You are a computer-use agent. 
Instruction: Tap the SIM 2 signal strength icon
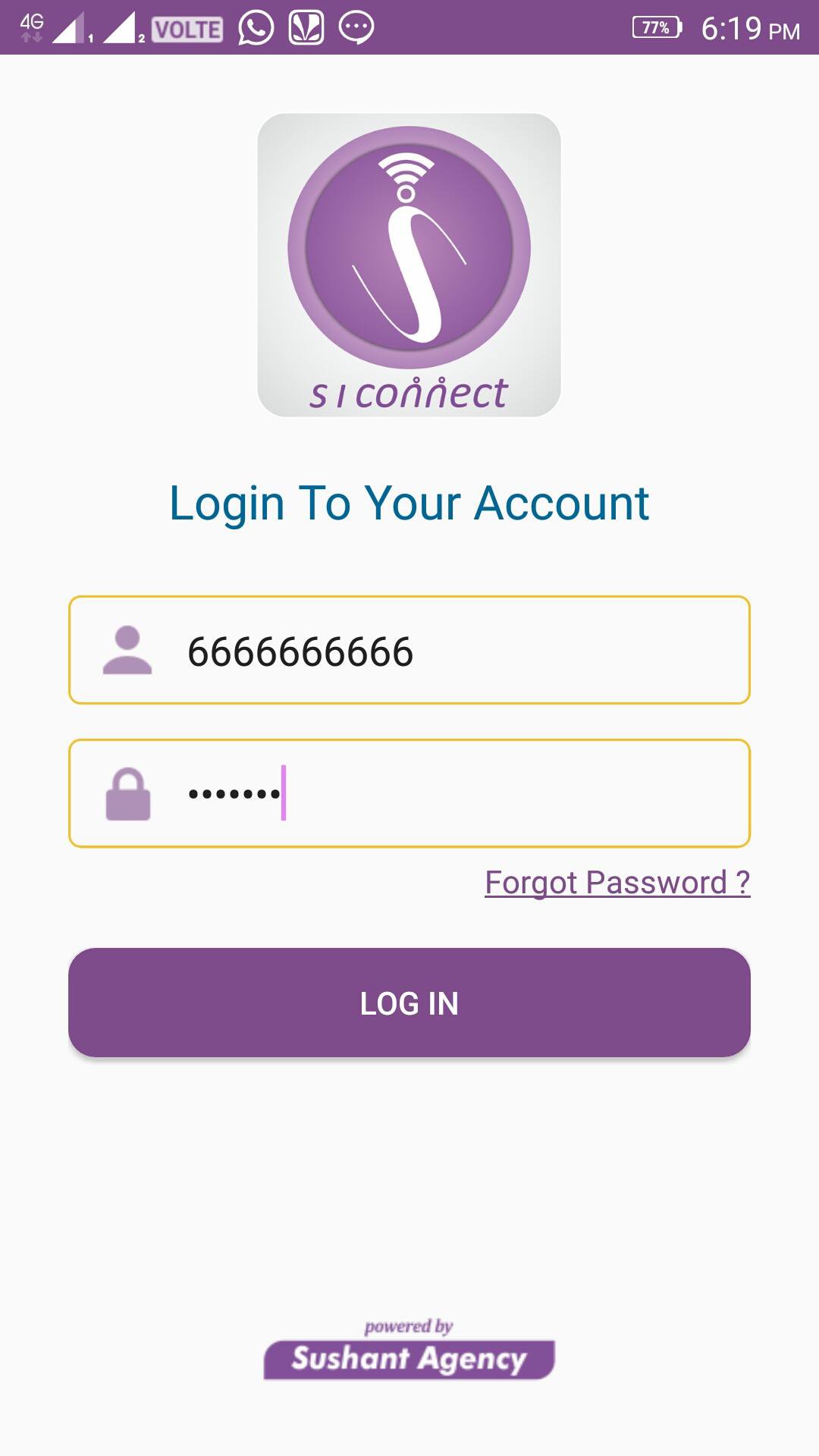coord(124,28)
